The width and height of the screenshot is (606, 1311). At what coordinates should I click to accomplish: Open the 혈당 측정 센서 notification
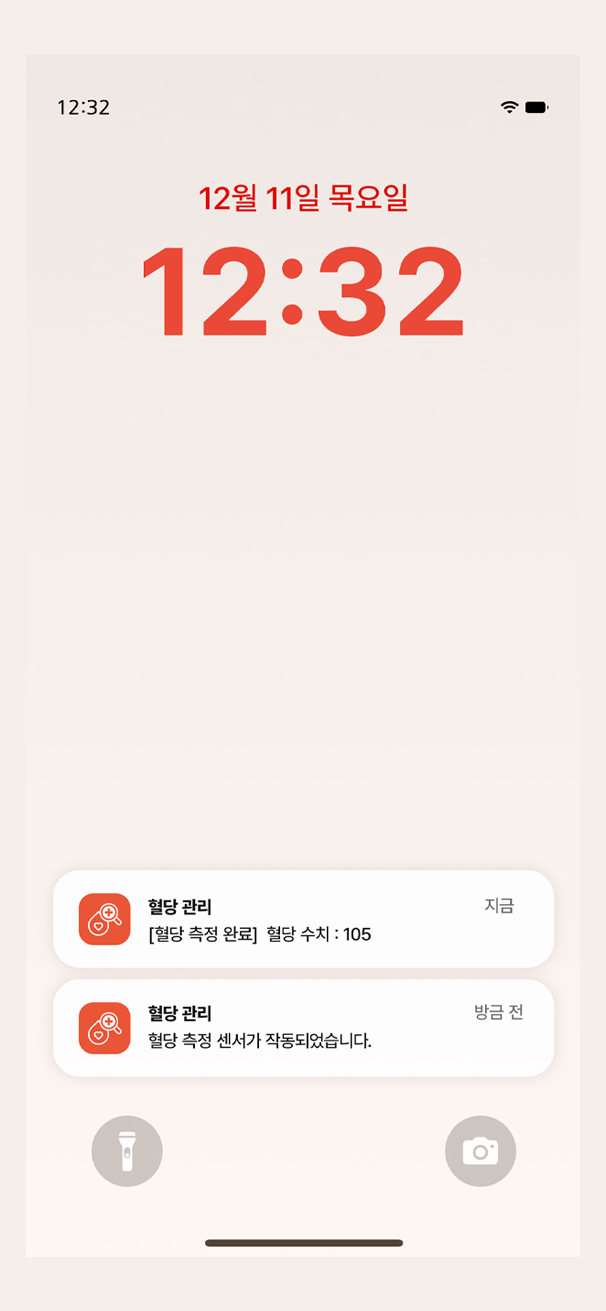[x=303, y=1028]
